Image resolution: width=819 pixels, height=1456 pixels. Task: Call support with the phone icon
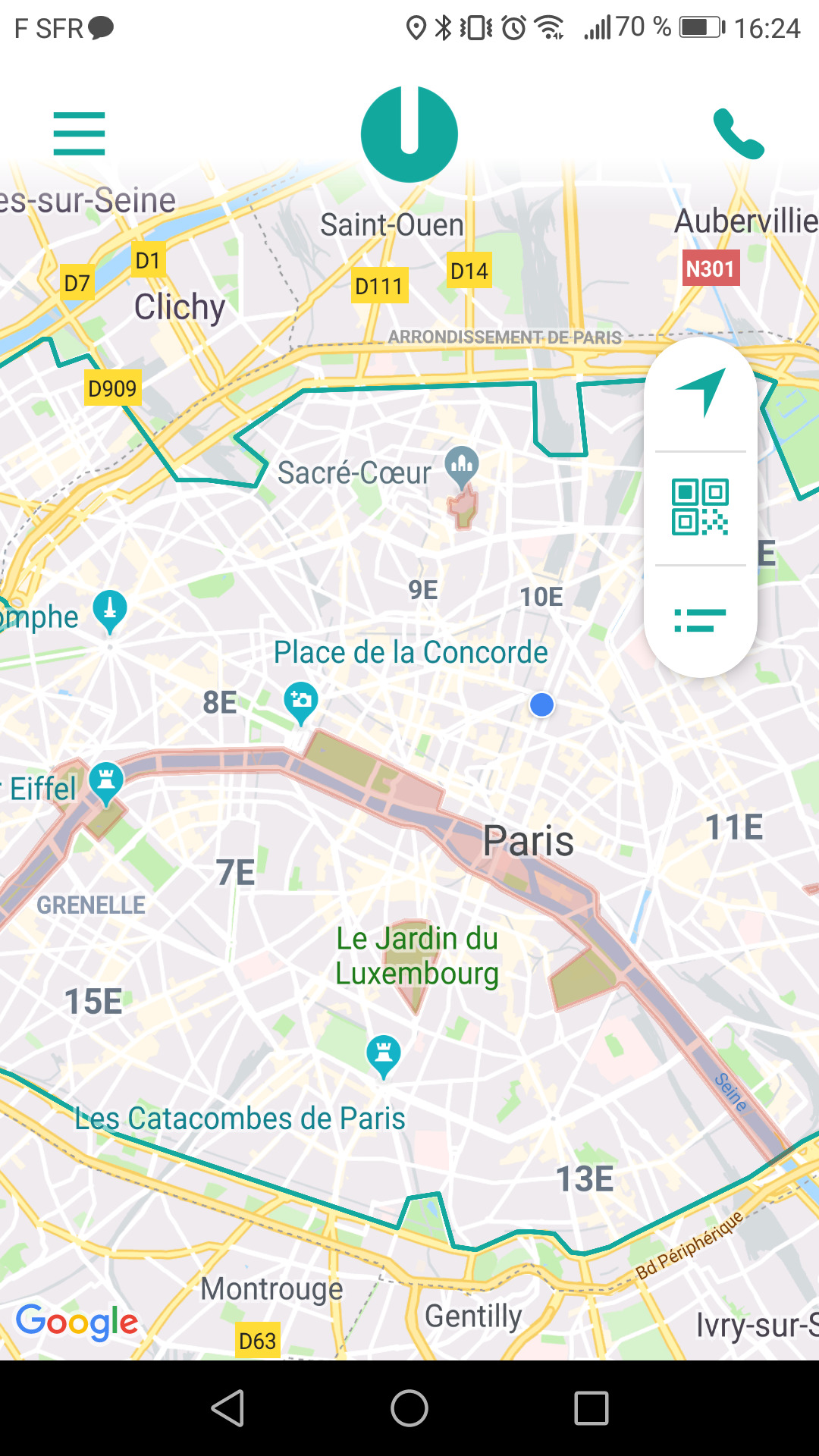pyautogui.click(x=738, y=134)
